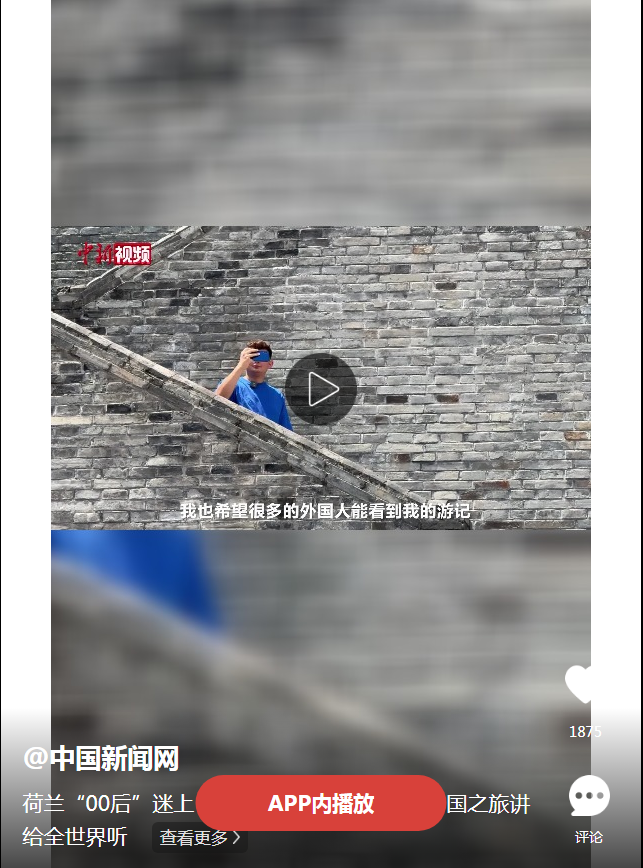Image resolution: width=643 pixels, height=868 pixels.
Task: Play the video
Action: tap(320, 389)
